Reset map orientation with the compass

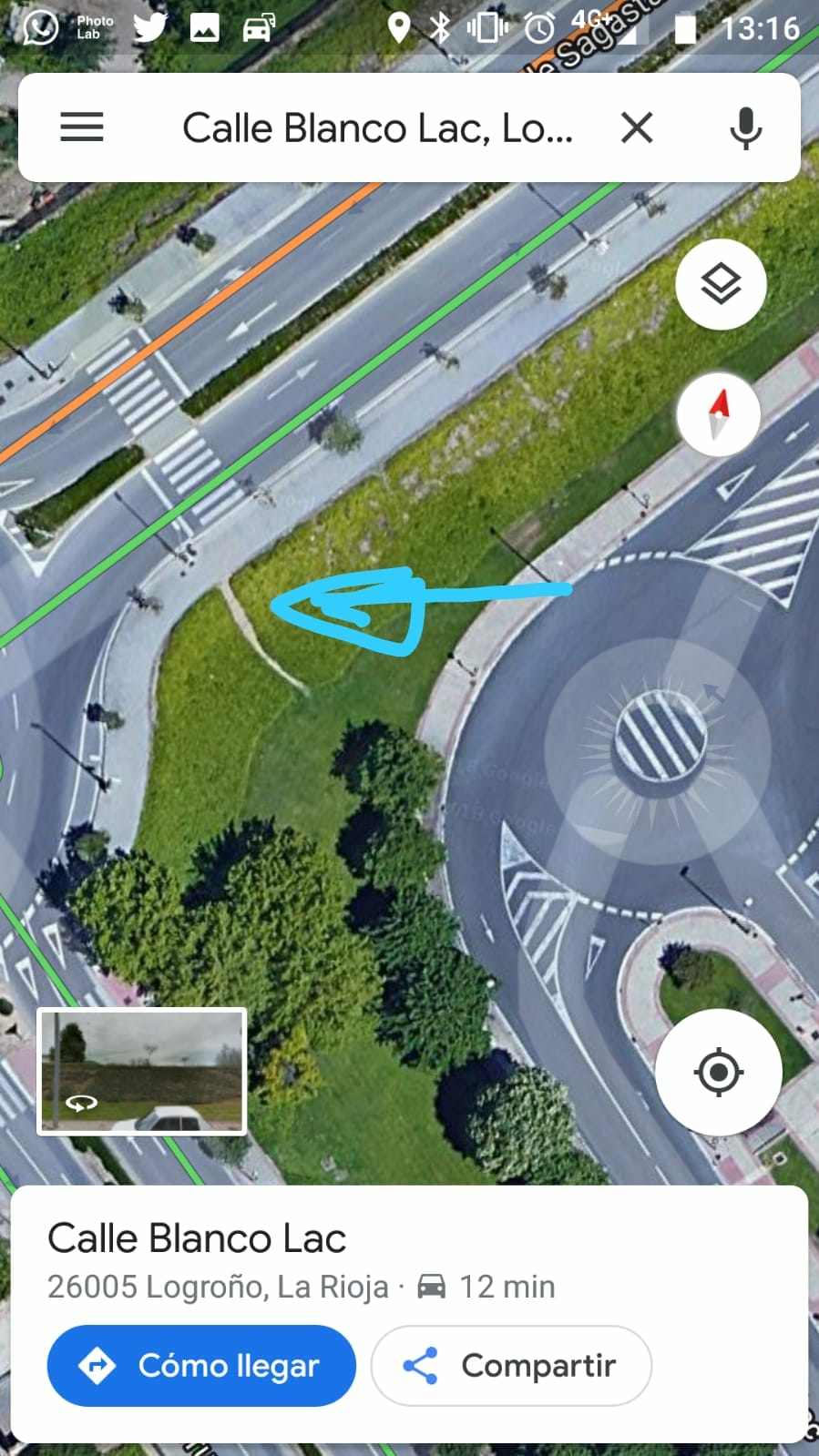[x=719, y=414]
